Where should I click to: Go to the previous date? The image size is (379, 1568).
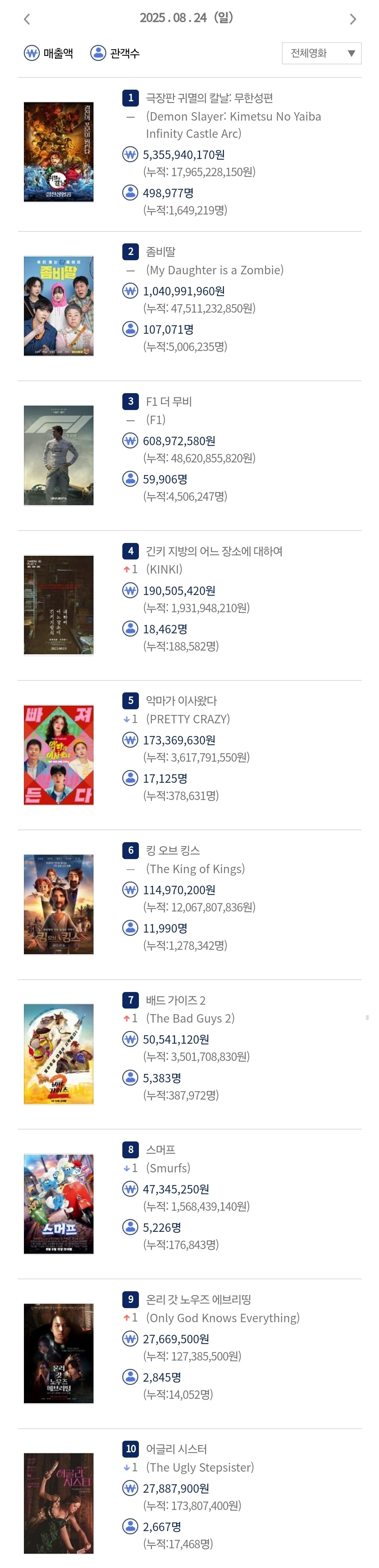click(x=27, y=19)
